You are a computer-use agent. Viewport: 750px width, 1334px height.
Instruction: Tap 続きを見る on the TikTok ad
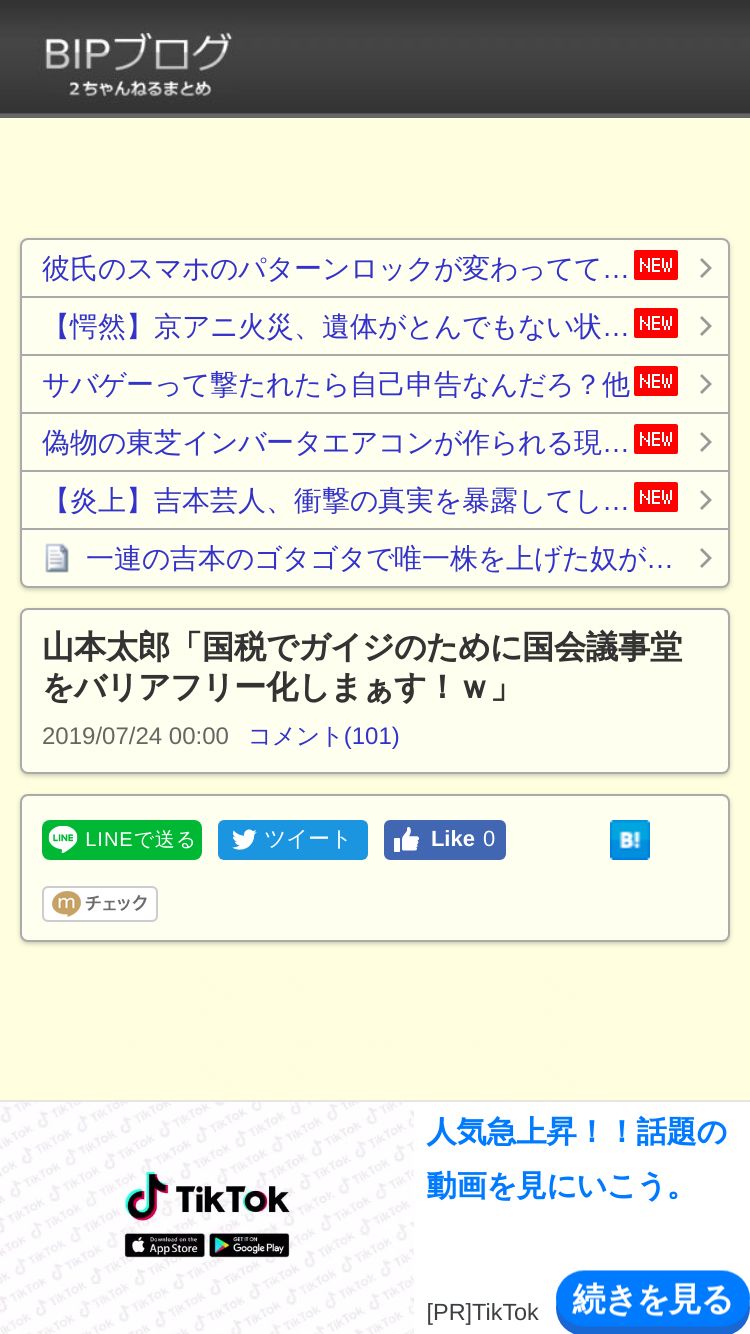[x=653, y=1301]
